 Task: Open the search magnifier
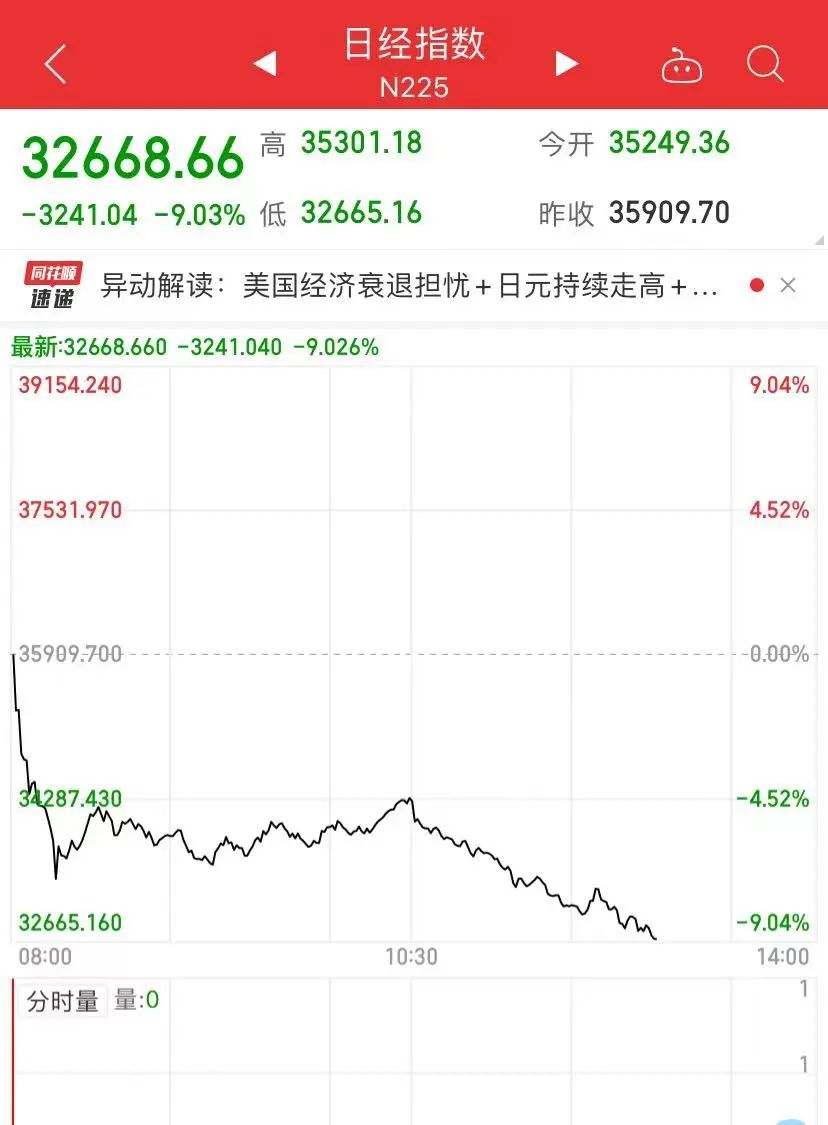tap(765, 65)
